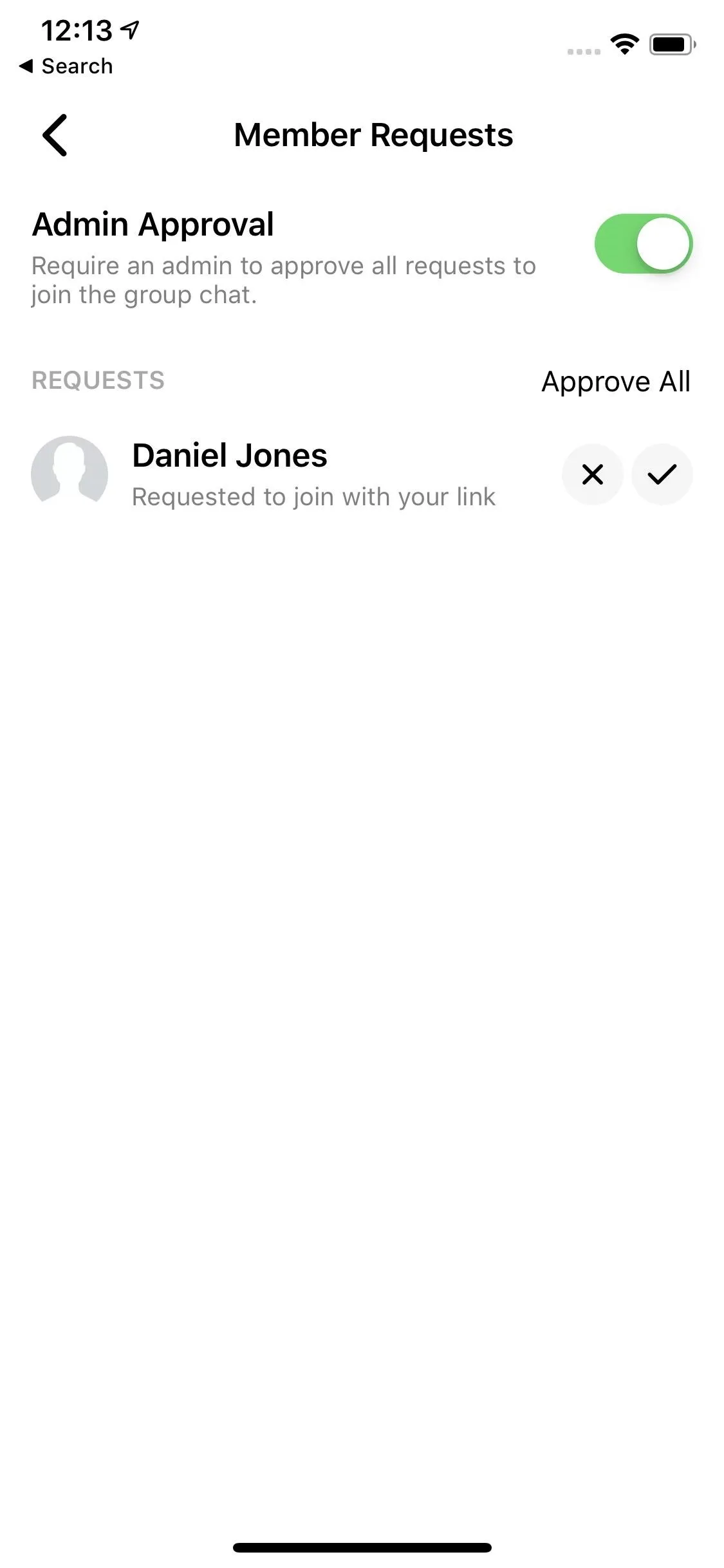The height and width of the screenshot is (1568, 724).
Task: Decline Daniel Jones's join request
Action: coord(592,474)
